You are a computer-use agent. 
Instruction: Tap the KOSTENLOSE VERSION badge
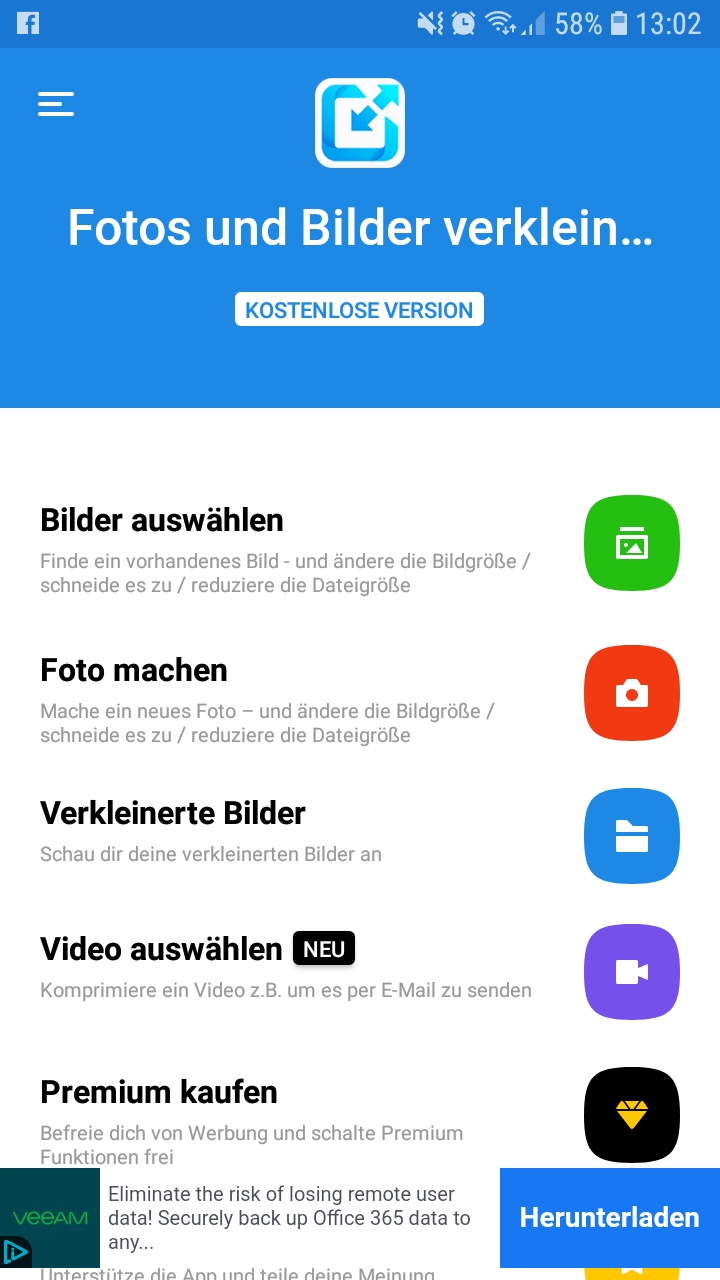tap(359, 309)
